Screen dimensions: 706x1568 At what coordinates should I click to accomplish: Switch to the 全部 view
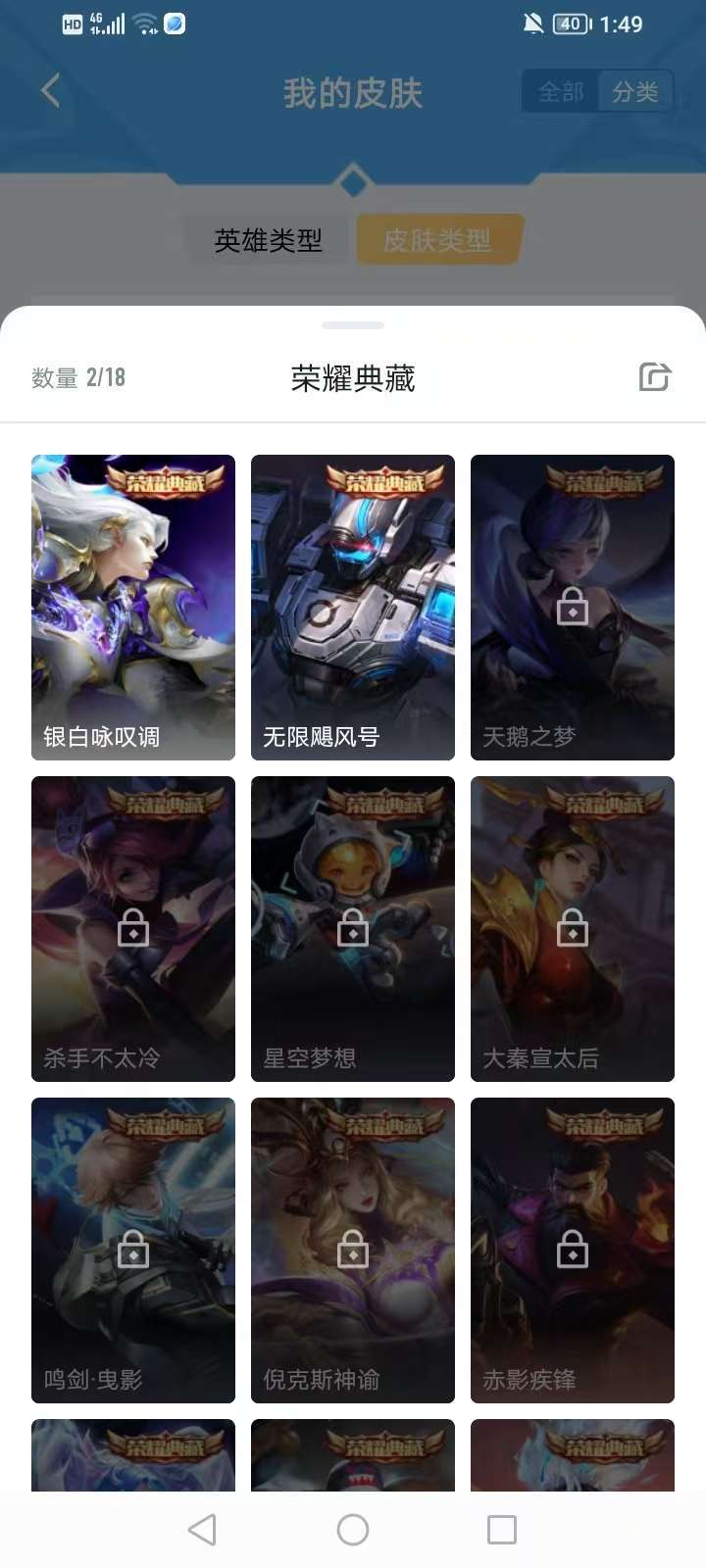pyautogui.click(x=561, y=92)
